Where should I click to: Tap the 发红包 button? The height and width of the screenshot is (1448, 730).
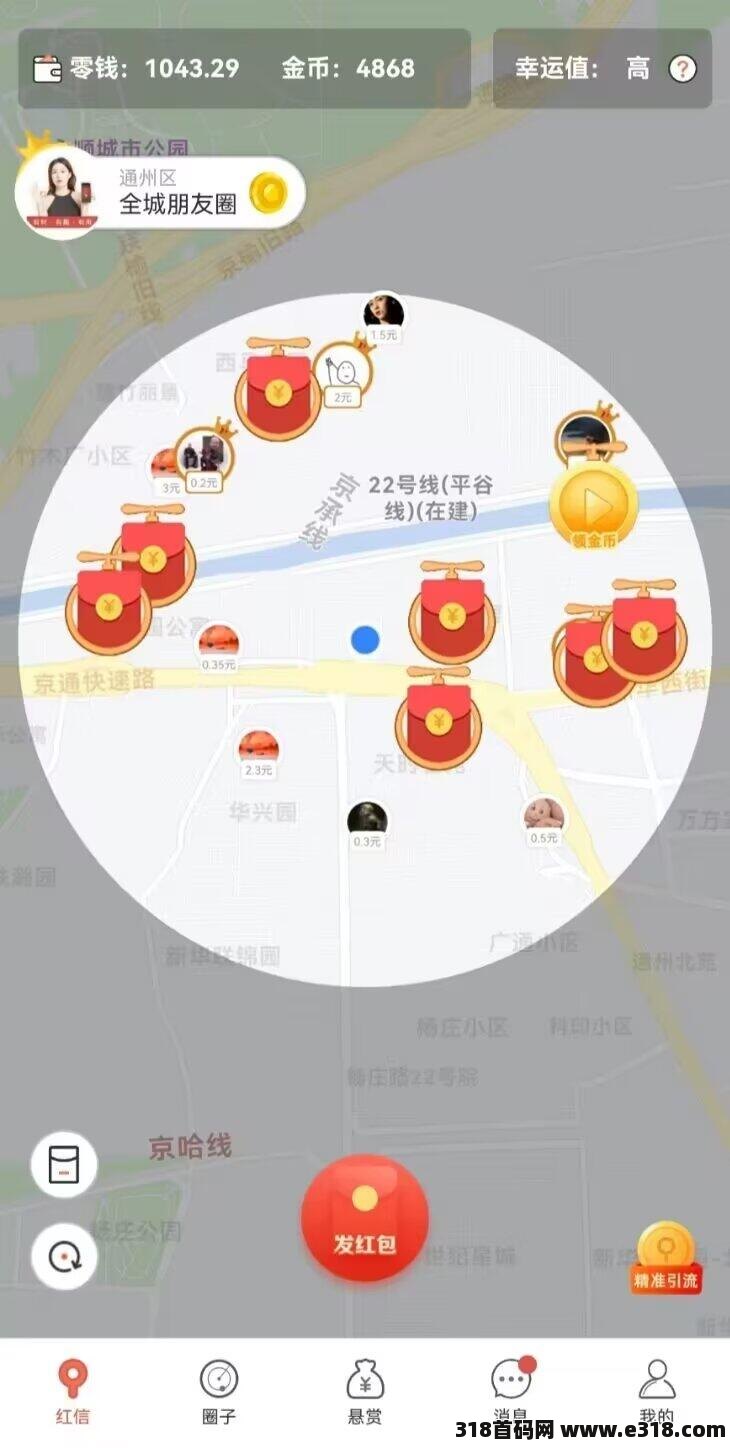(x=365, y=1218)
